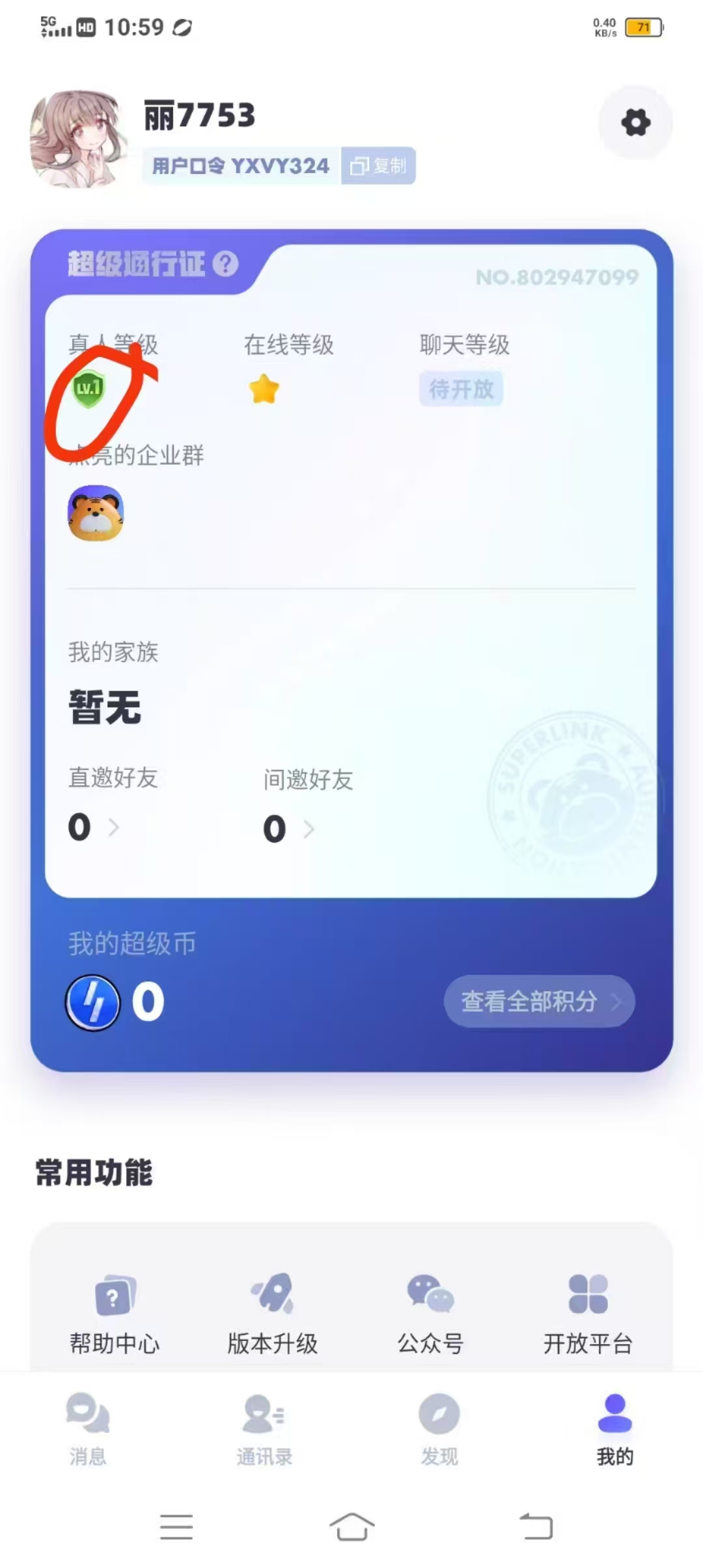The image size is (703, 1568).
Task: Click the 待开放 chat level label
Action: click(x=462, y=388)
